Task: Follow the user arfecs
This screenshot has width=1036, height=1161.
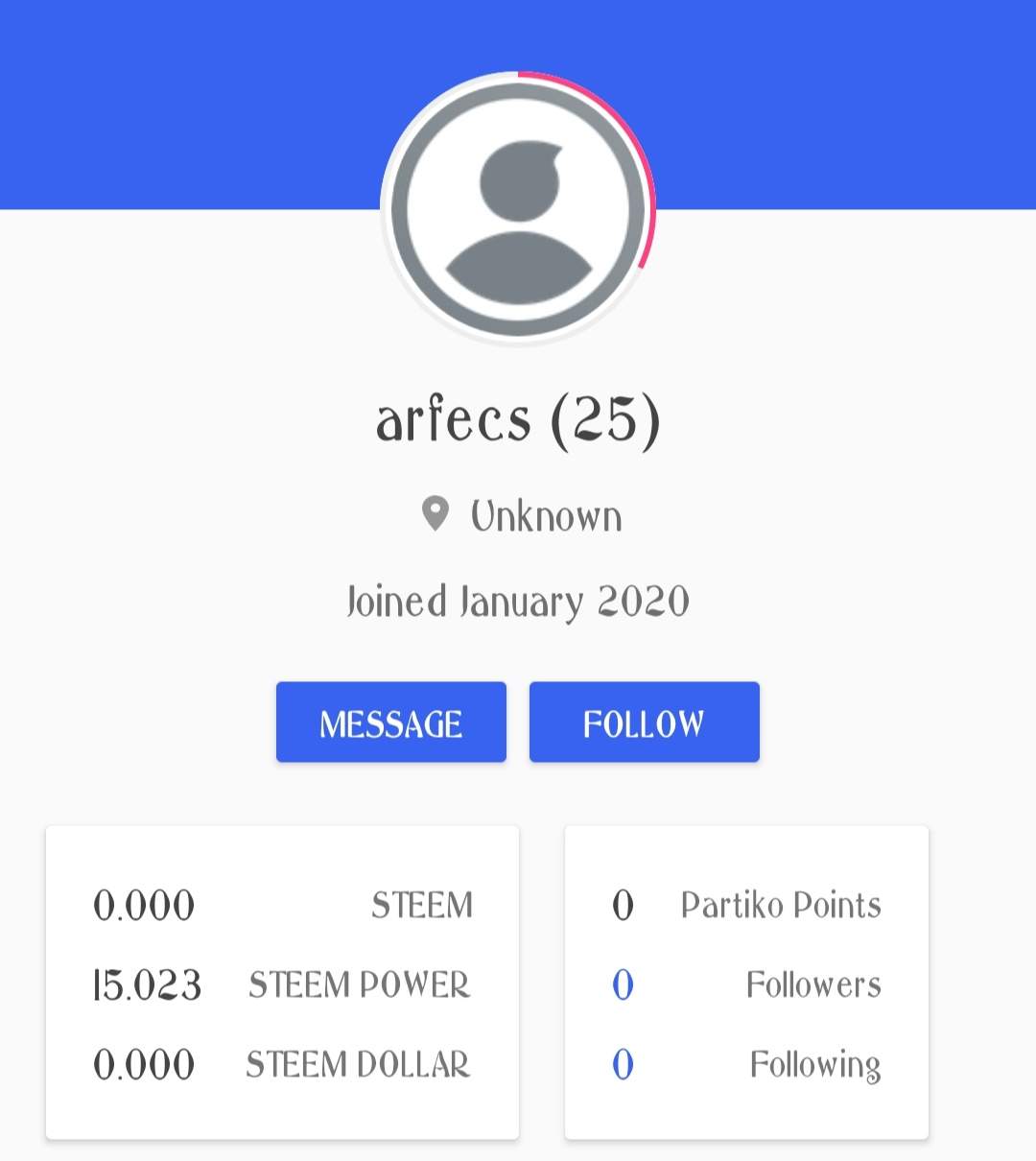Action: tap(644, 723)
